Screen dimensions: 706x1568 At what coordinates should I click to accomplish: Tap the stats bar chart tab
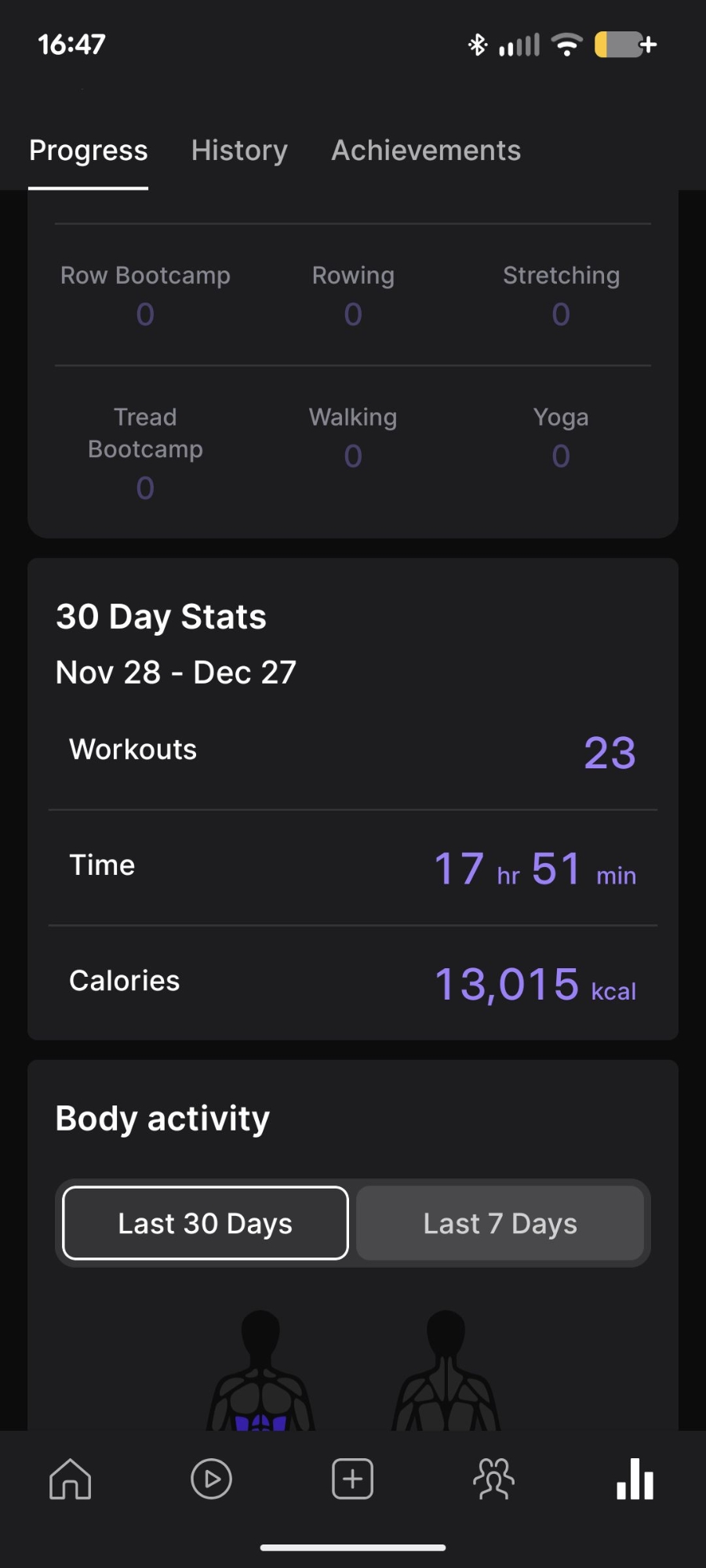point(635,1479)
